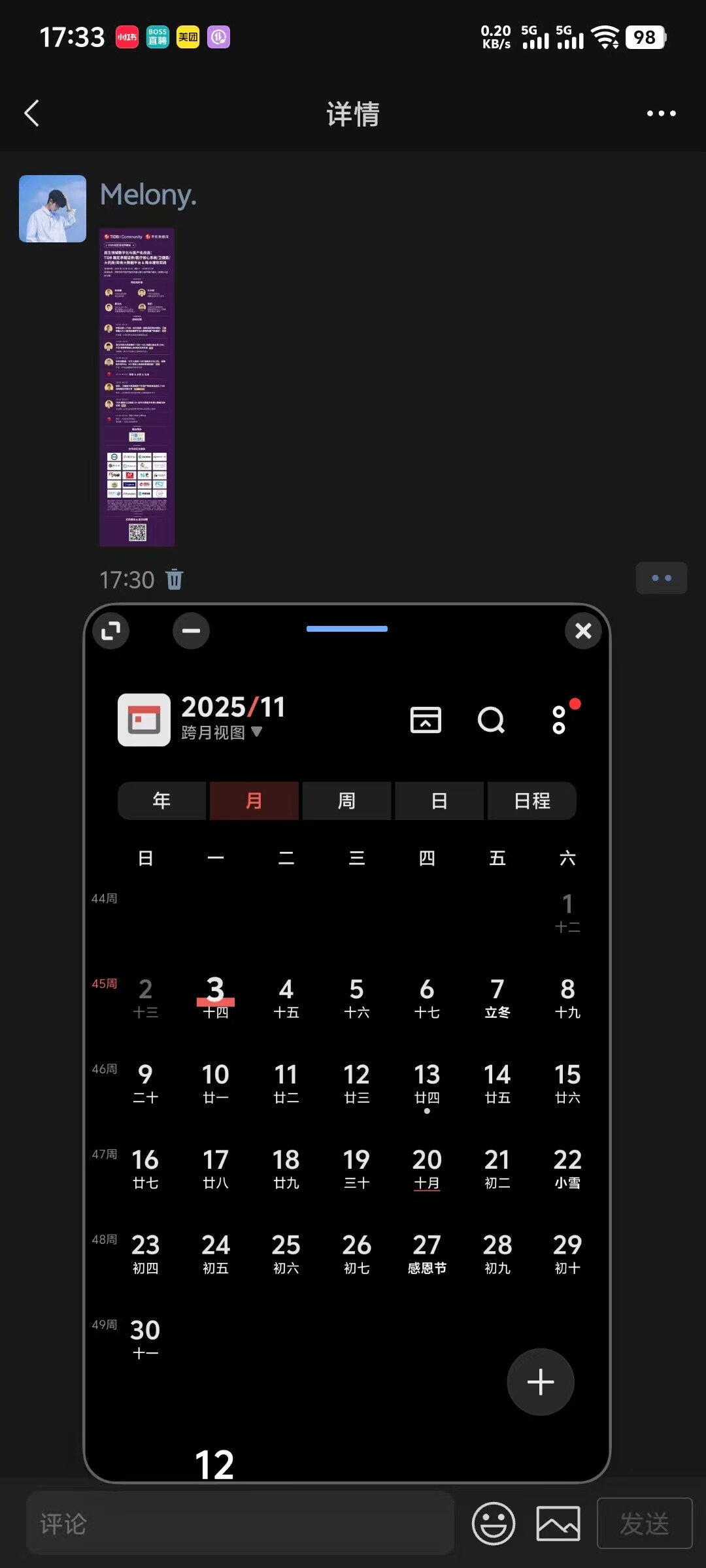Expand the floating calendar window to fullscreen
The height and width of the screenshot is (1568, 706).
coord(111,630)
